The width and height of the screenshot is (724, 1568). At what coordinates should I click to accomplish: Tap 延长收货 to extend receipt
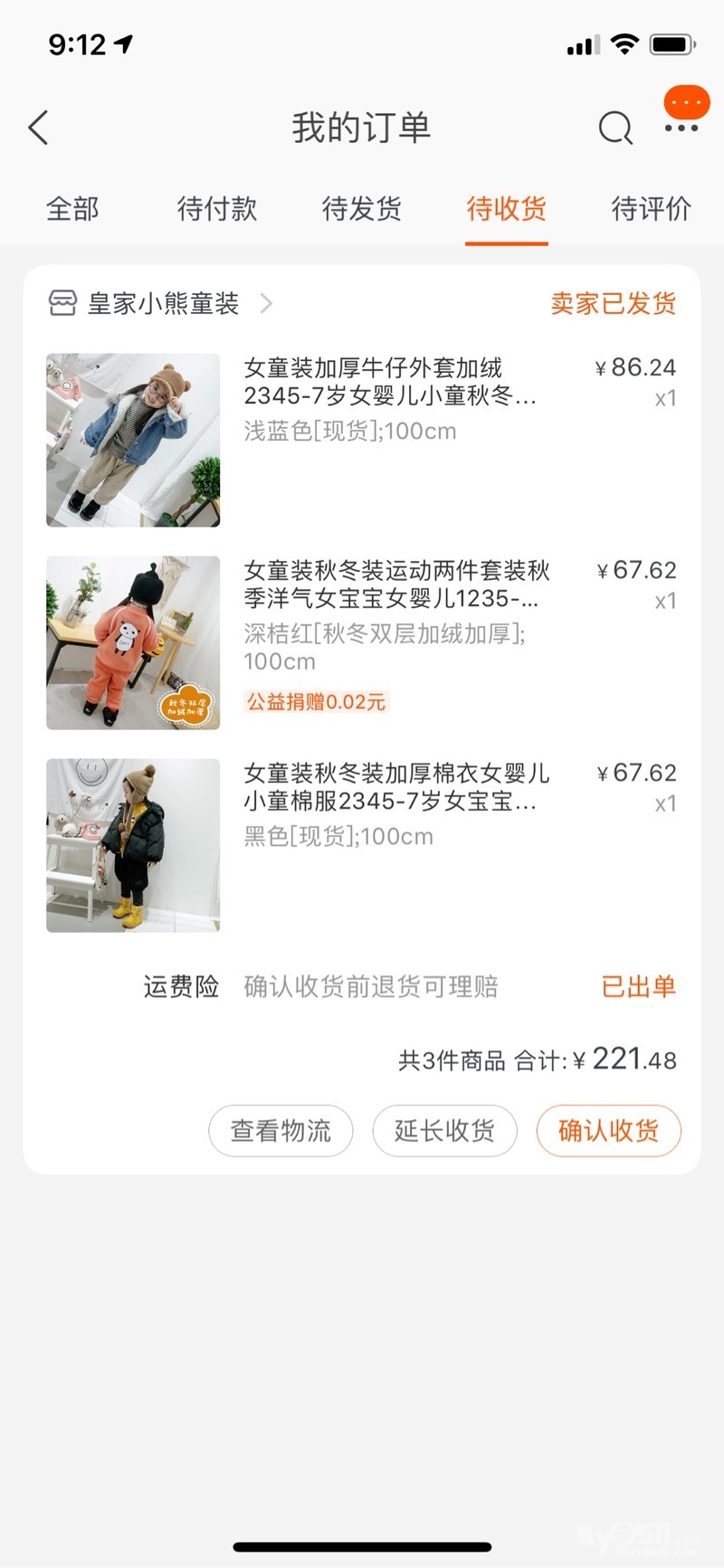pyautogui.click(x=444, y=1130)
